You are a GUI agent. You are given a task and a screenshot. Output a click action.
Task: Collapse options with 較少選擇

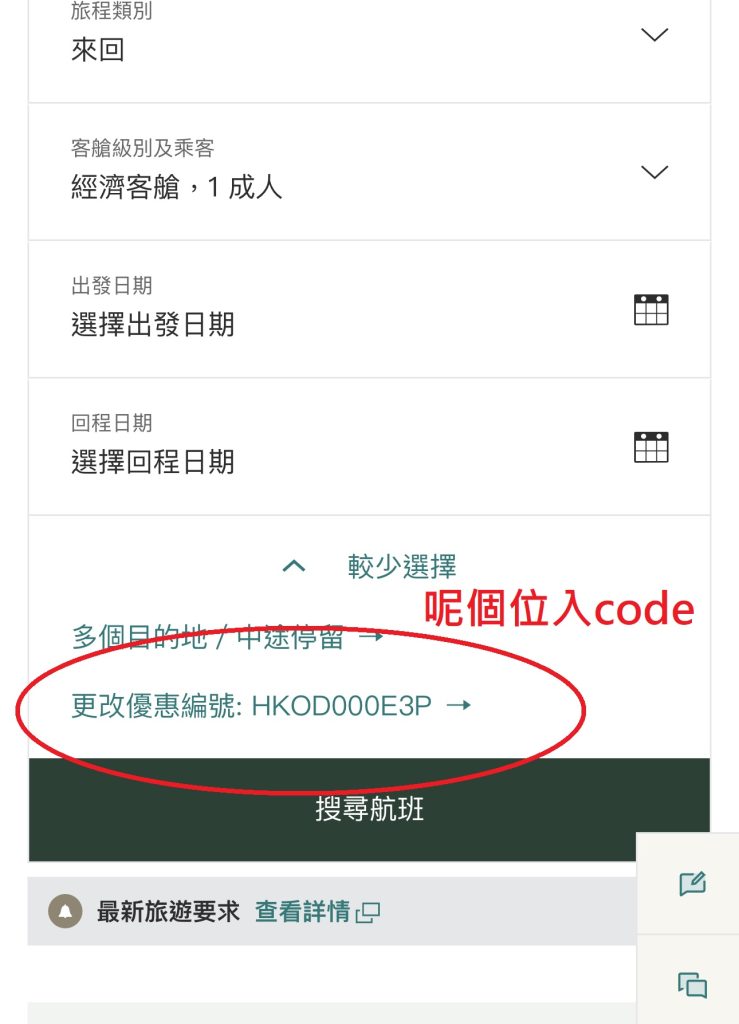370,567
